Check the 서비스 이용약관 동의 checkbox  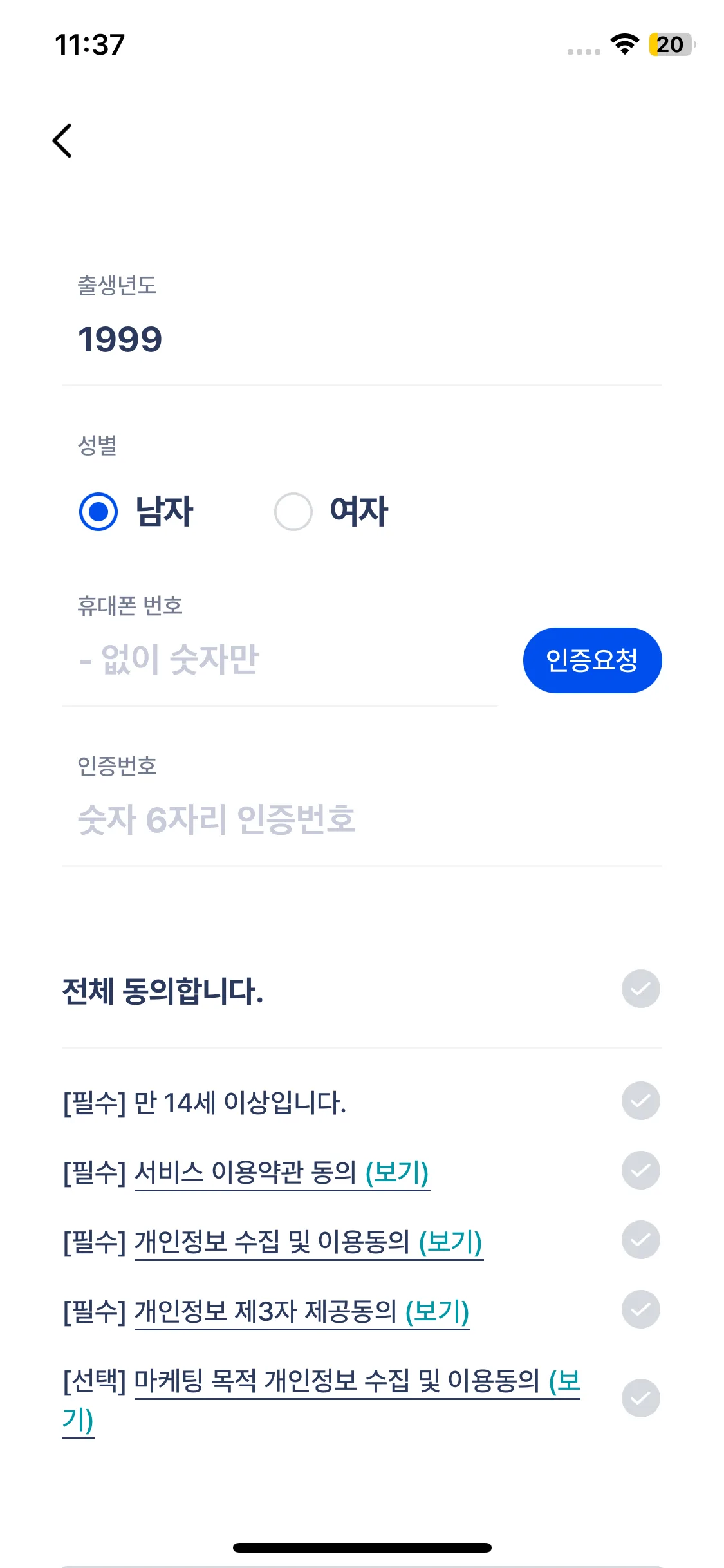(x=640, y=1170)
